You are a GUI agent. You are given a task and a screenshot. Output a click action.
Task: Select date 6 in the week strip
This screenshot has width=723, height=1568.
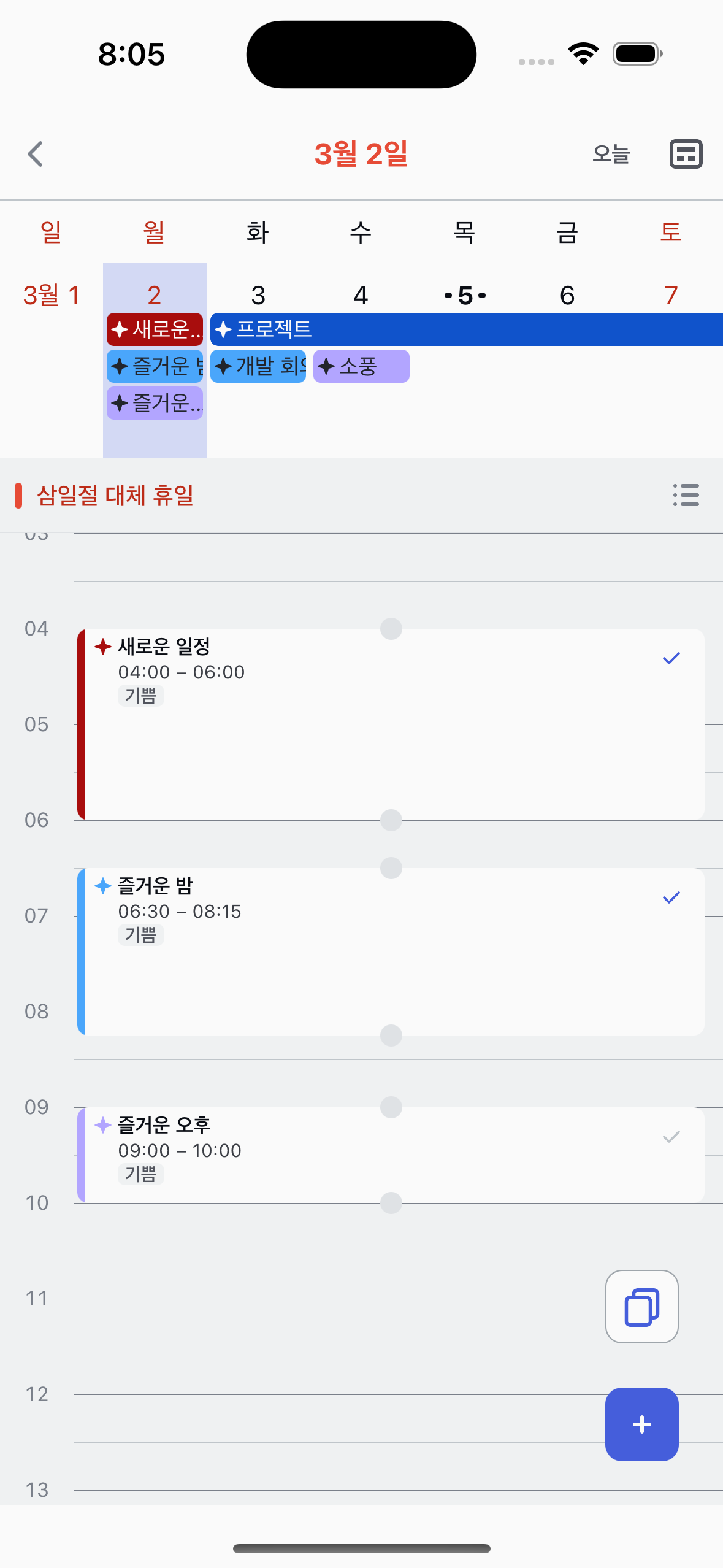pyautogui.click(x=567, y=295)
